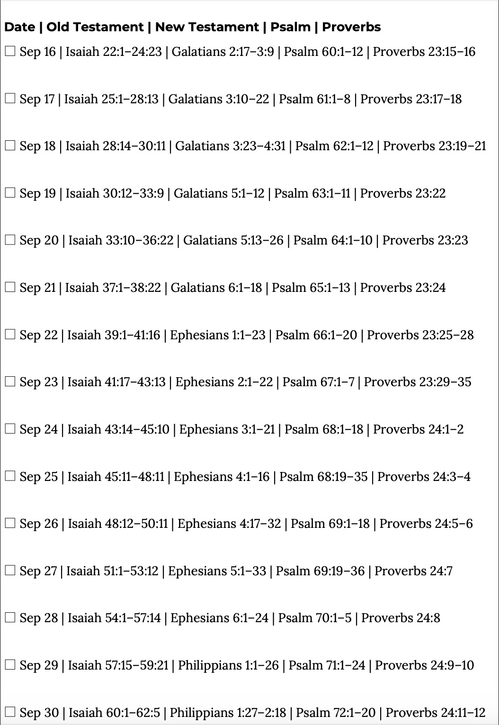
Task: Check the Sep 28 box
Action: point(10,617)
